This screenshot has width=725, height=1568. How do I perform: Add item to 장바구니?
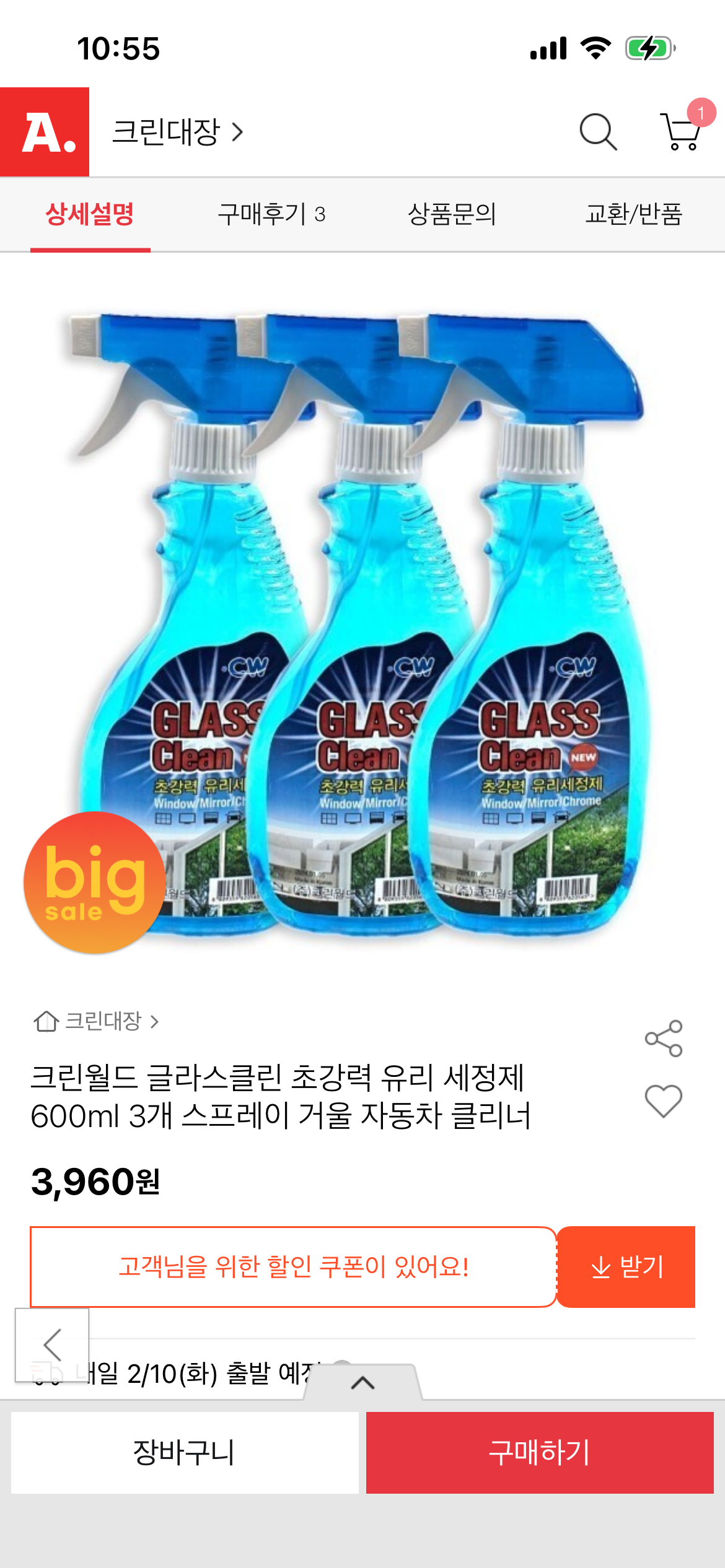[x=185, y=1453]
